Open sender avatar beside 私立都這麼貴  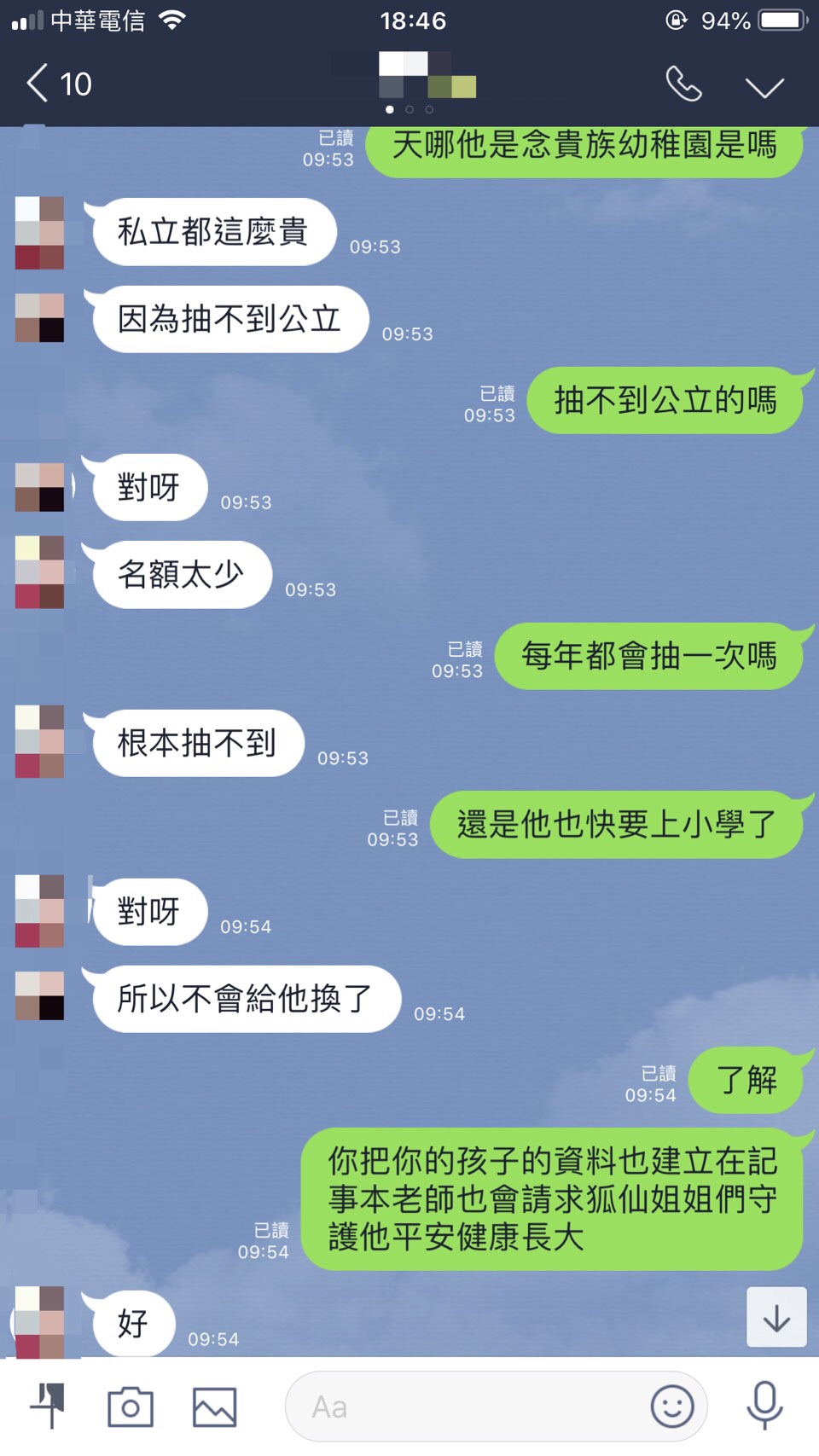pos(39,233)
